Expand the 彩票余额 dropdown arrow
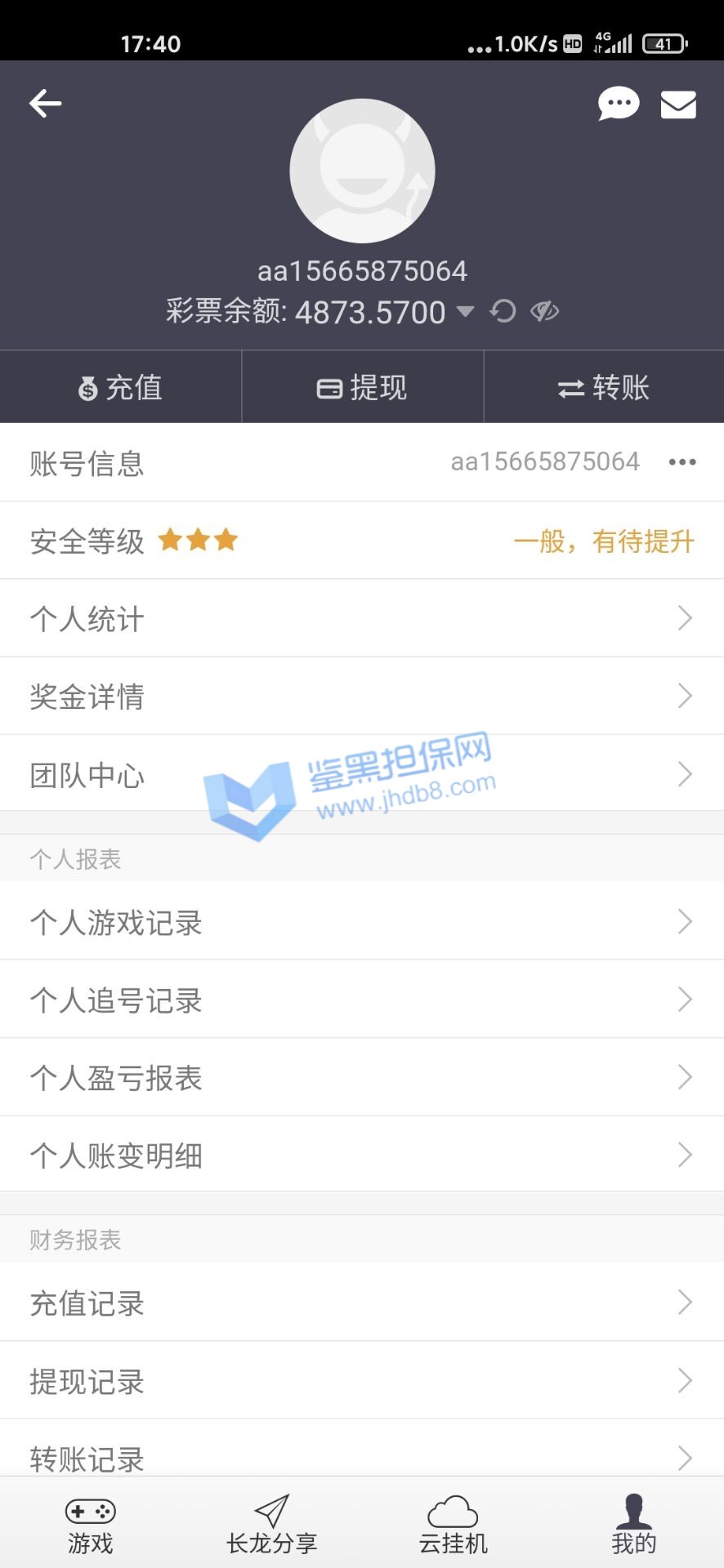Image resolution: width=724 pixels, height=1568 pixels. pyautogui.click(x=465, y=311)
